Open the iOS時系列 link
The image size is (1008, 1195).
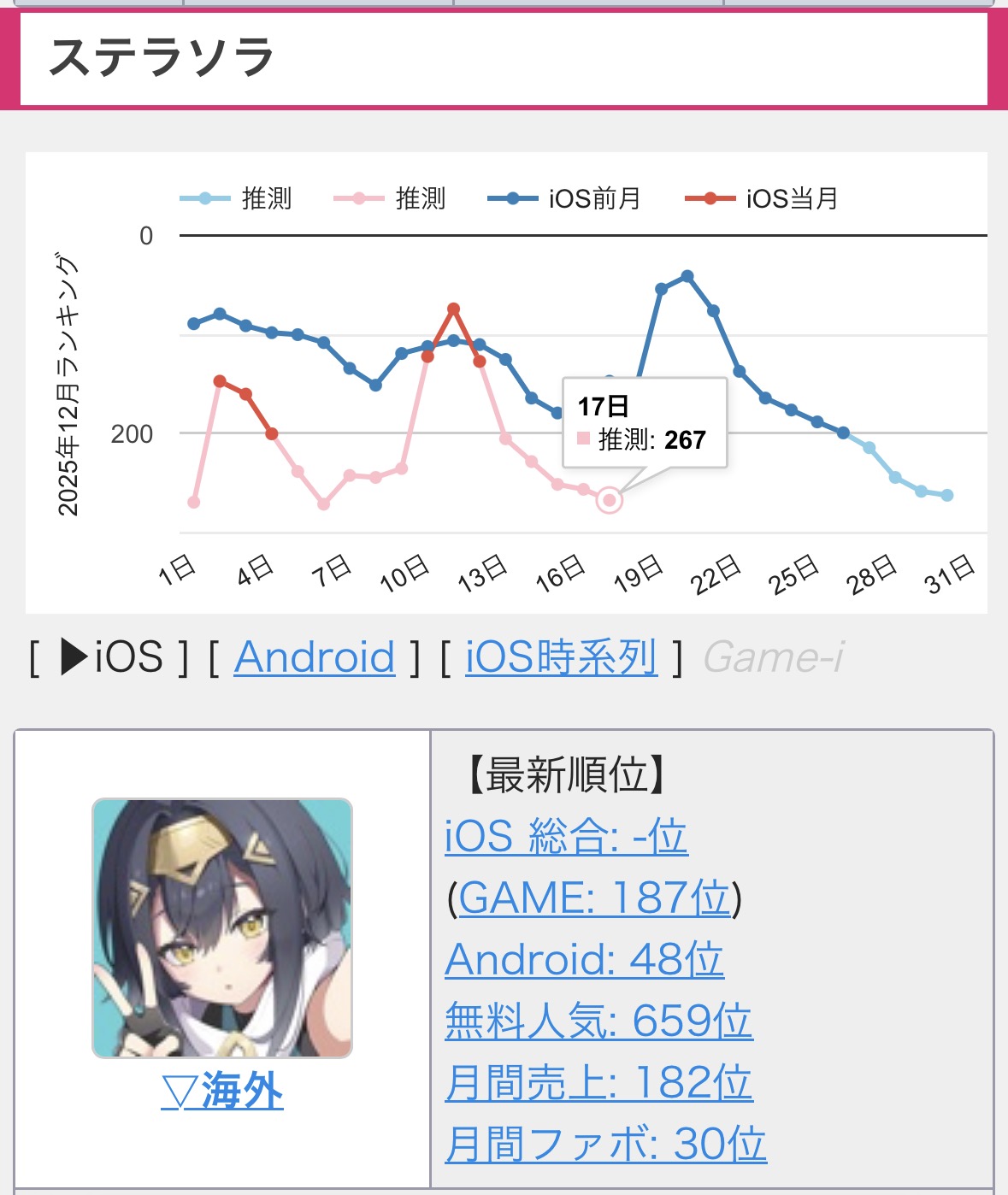click(561, 657)
